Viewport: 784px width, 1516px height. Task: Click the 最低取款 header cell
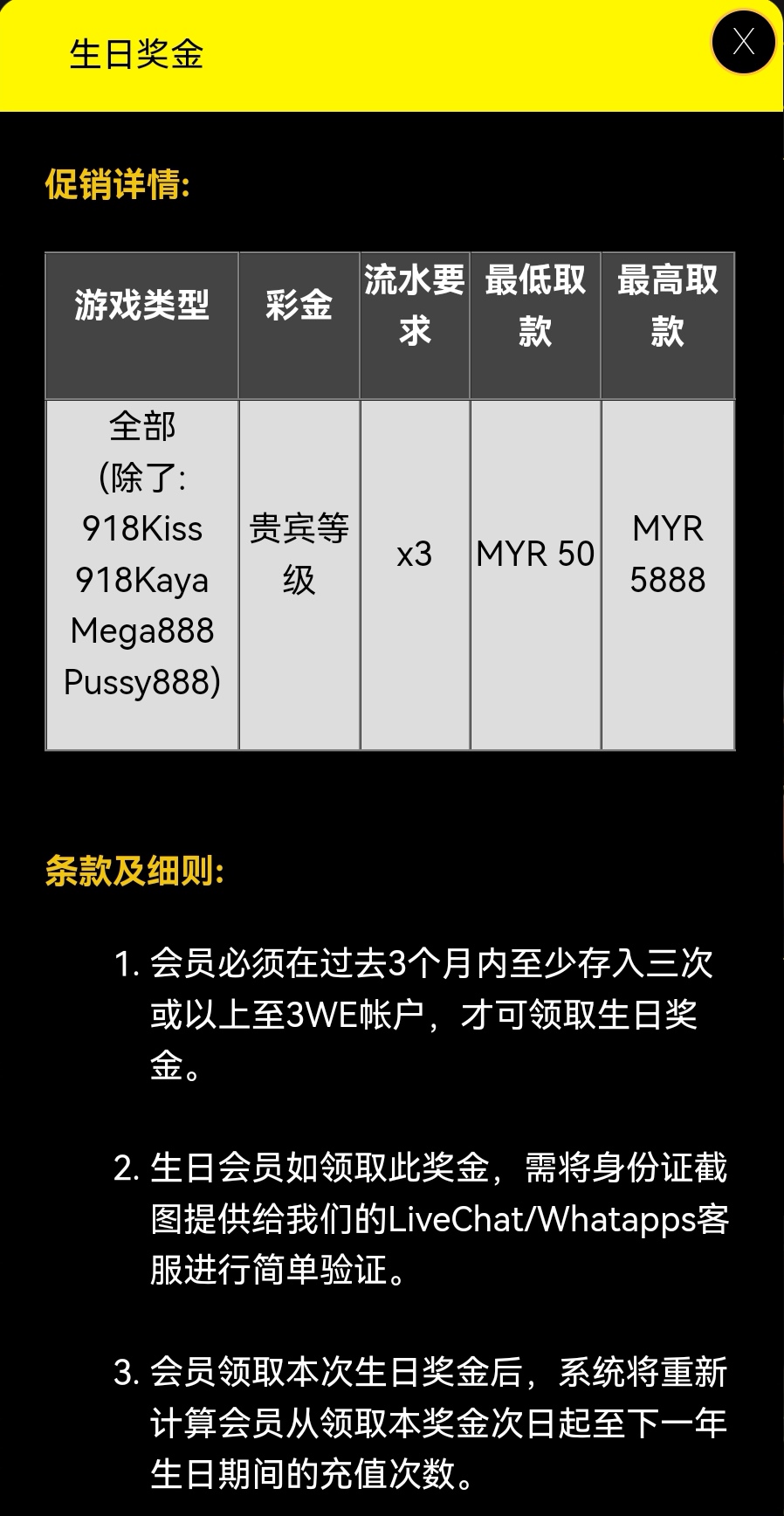click(x=535, y=307)
